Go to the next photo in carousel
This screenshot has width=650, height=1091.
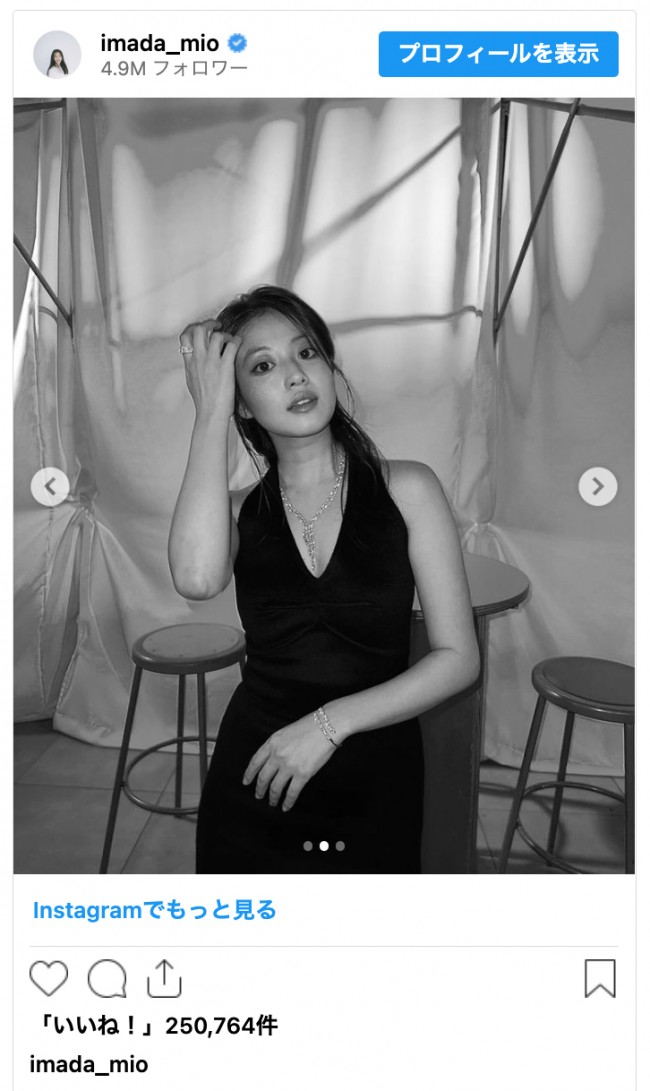tap(598, 487)
